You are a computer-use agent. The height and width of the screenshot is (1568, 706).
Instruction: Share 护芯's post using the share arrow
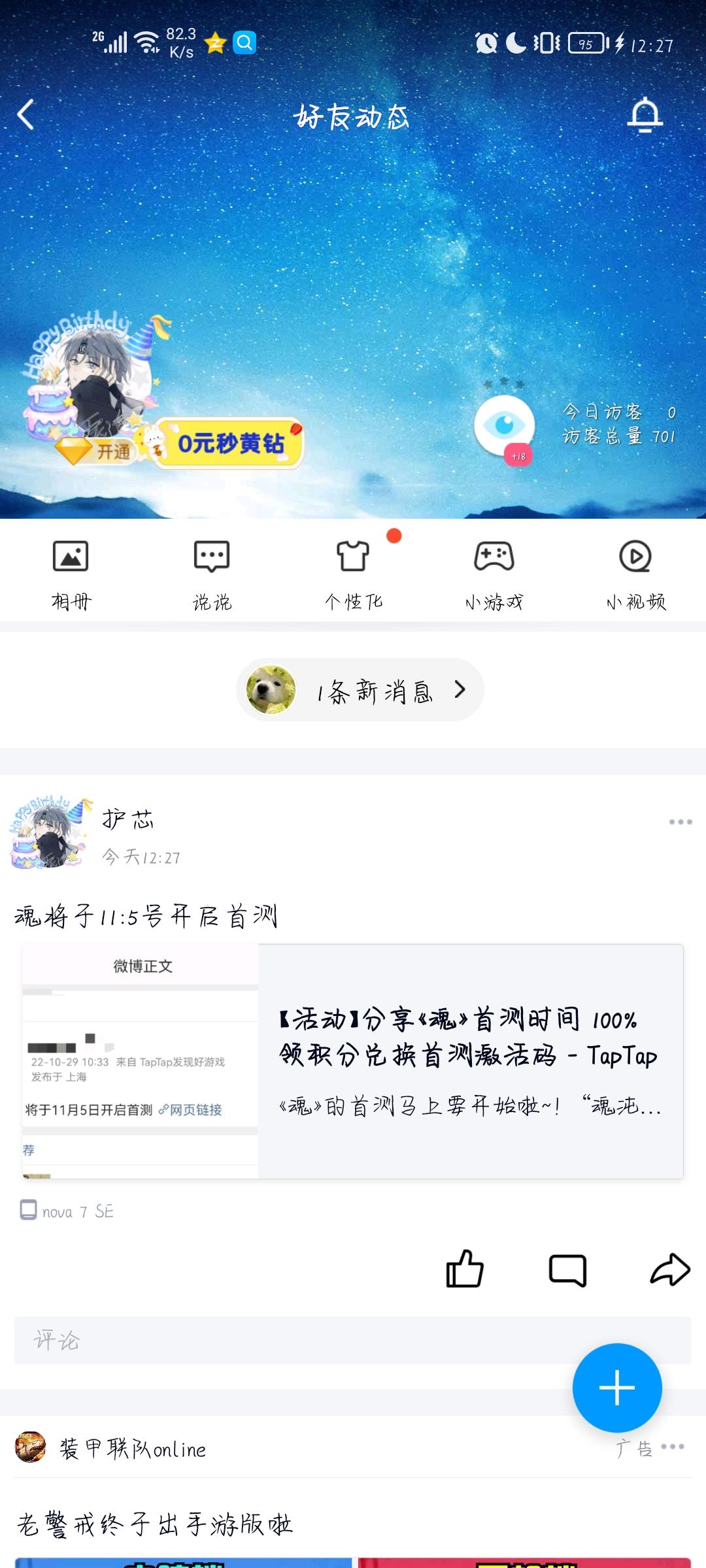668,1270
